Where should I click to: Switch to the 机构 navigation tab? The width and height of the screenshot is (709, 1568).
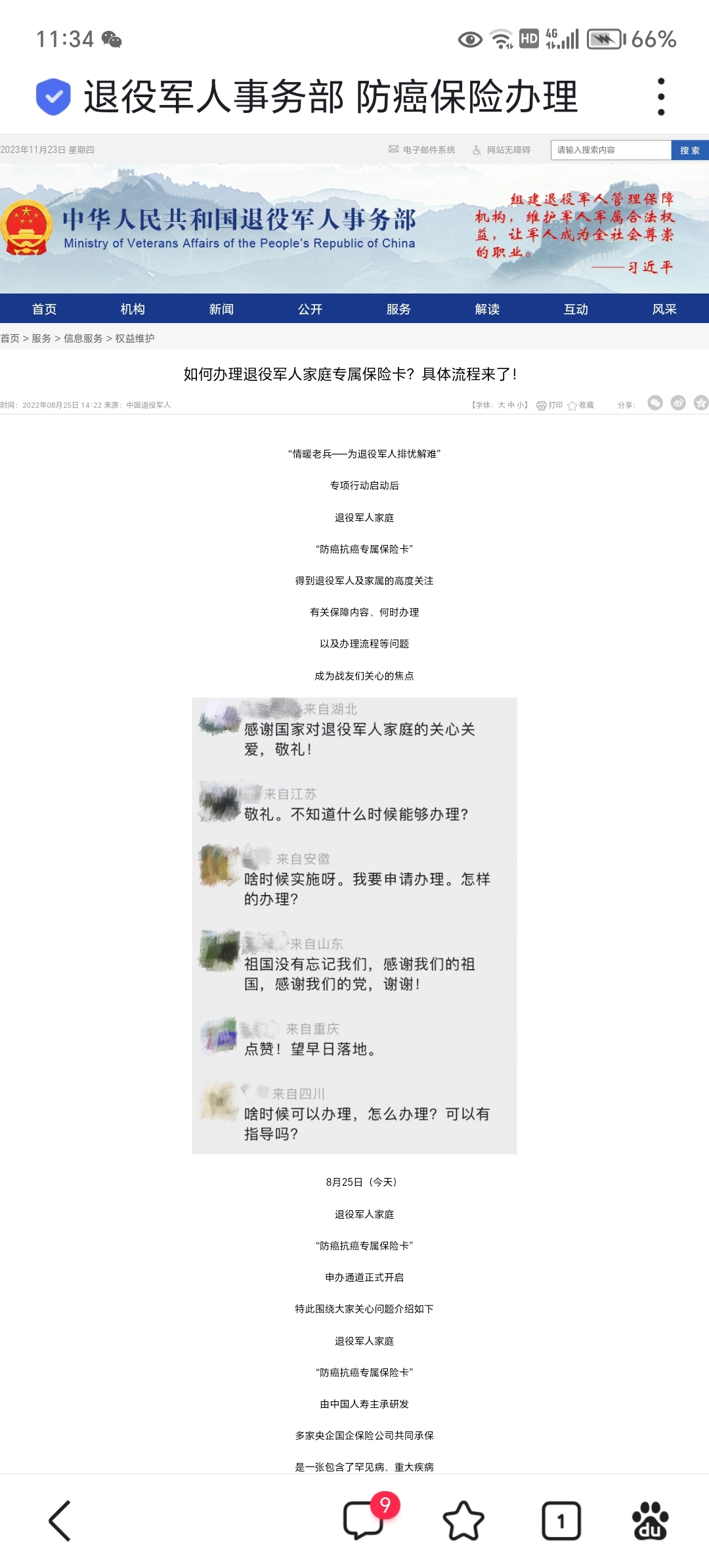(x=133, y=309)
